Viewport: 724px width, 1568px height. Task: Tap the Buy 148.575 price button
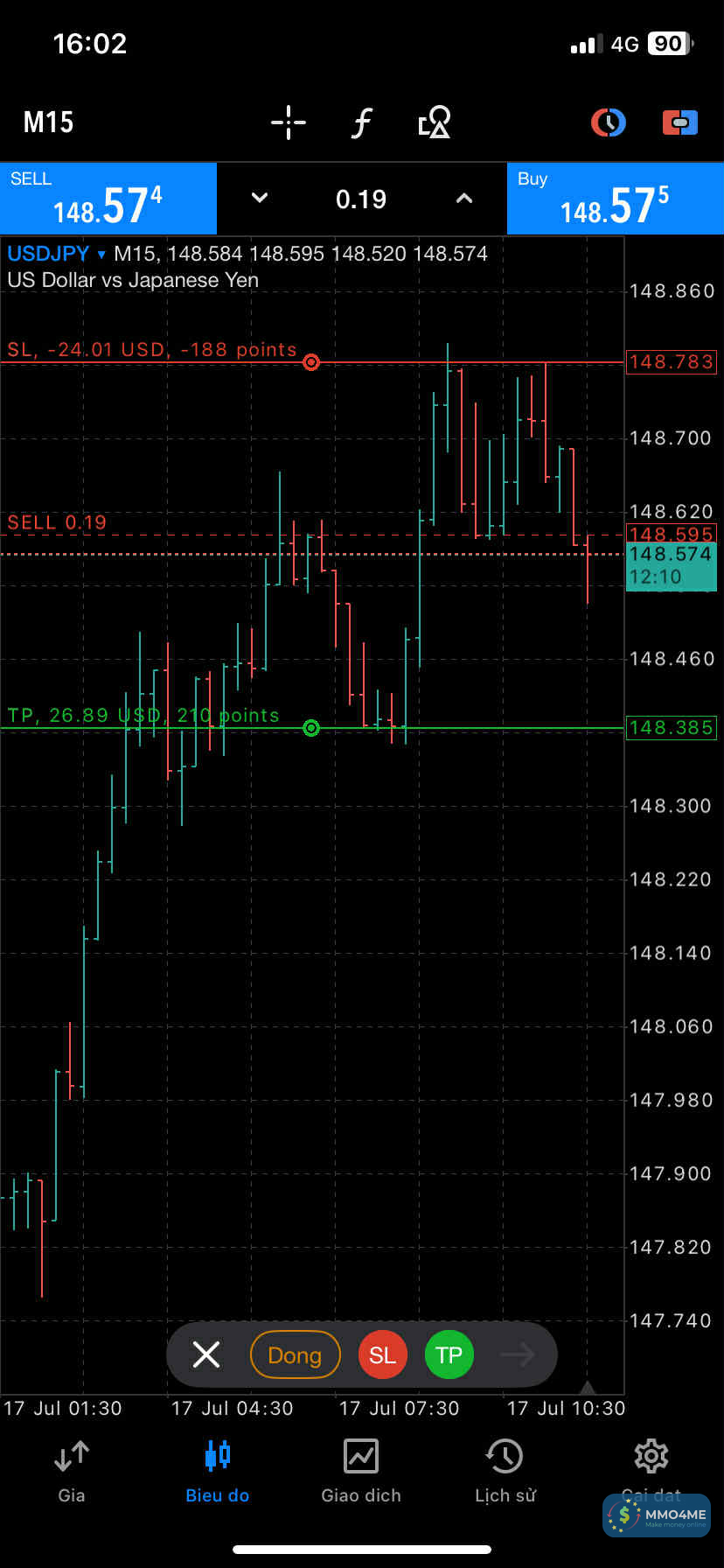(616, 199)
